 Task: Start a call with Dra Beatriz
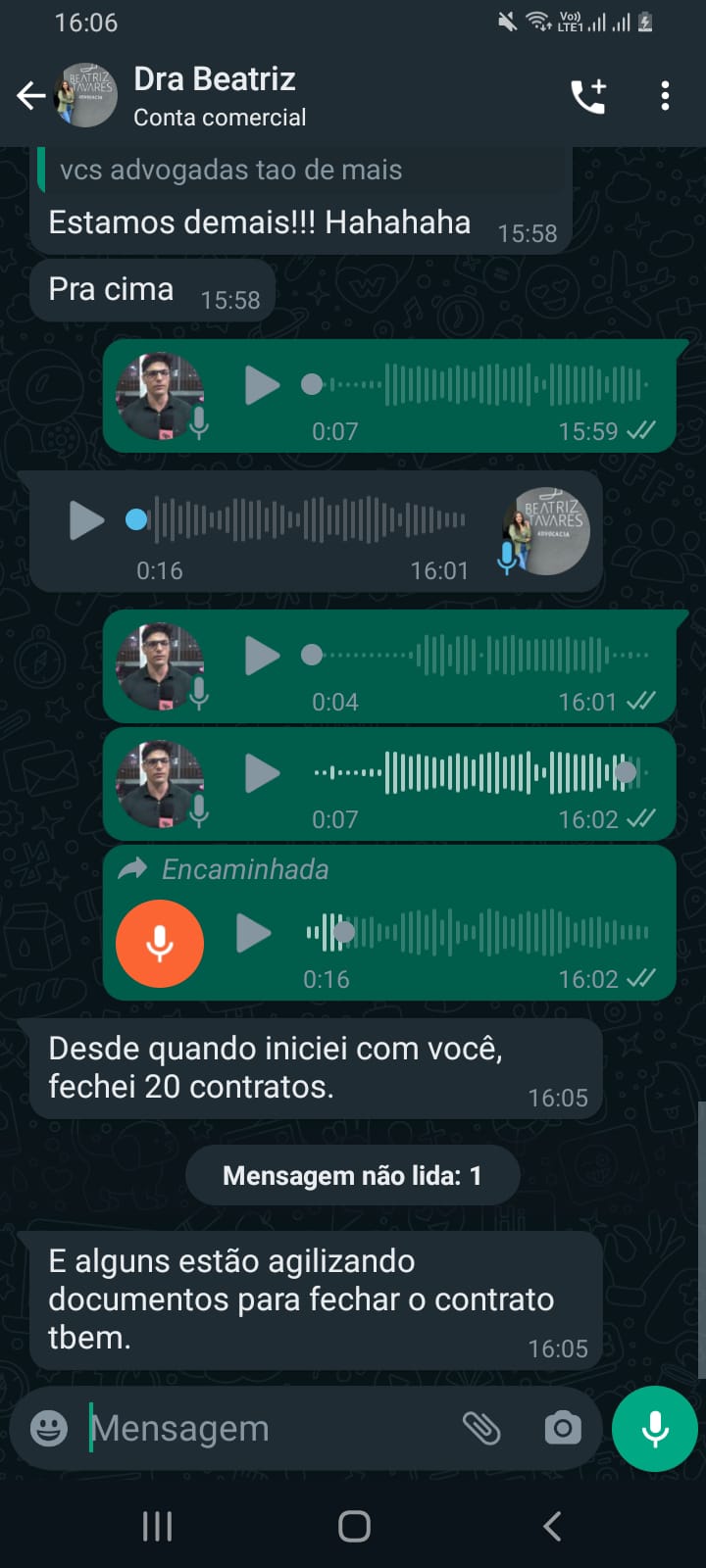click(588, 96)
